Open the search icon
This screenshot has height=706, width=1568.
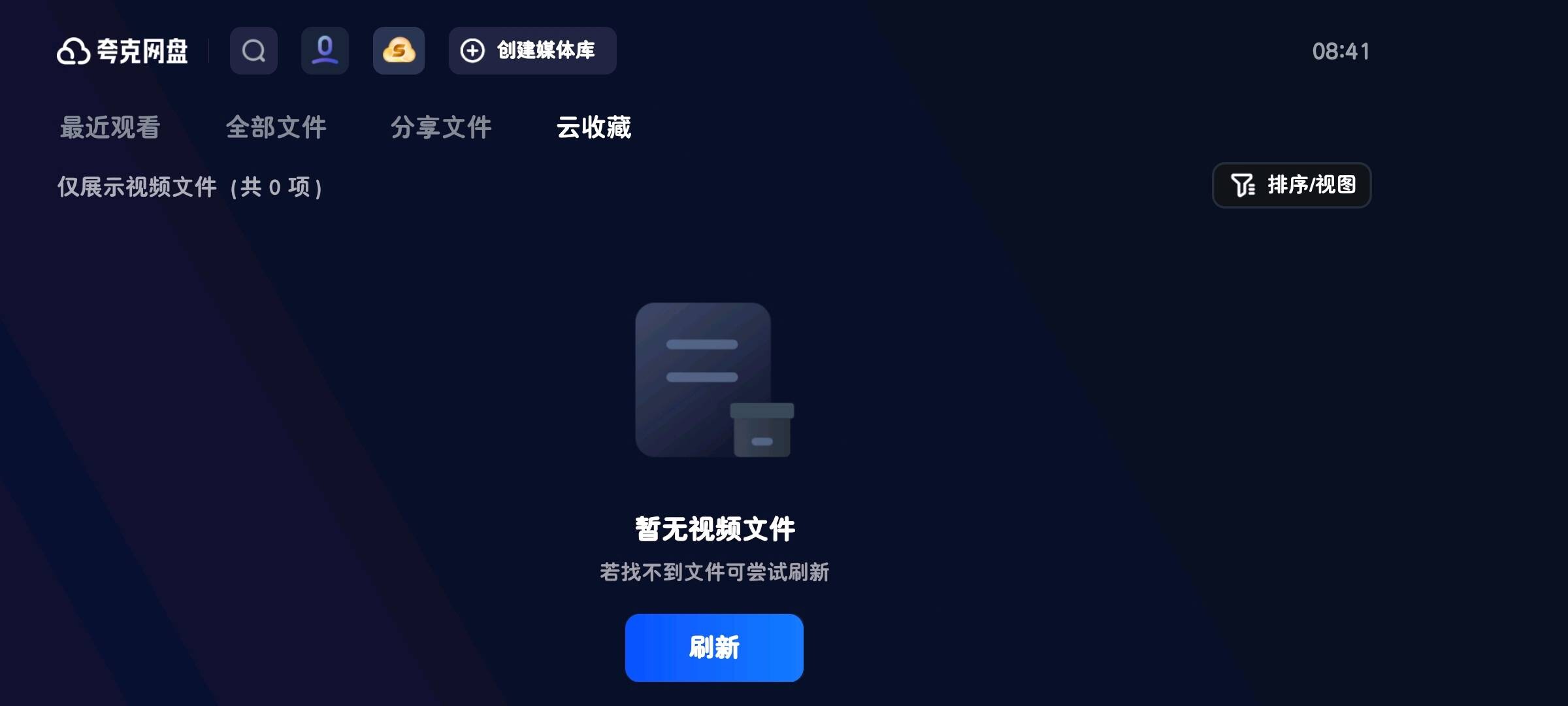tap(253, 50)
